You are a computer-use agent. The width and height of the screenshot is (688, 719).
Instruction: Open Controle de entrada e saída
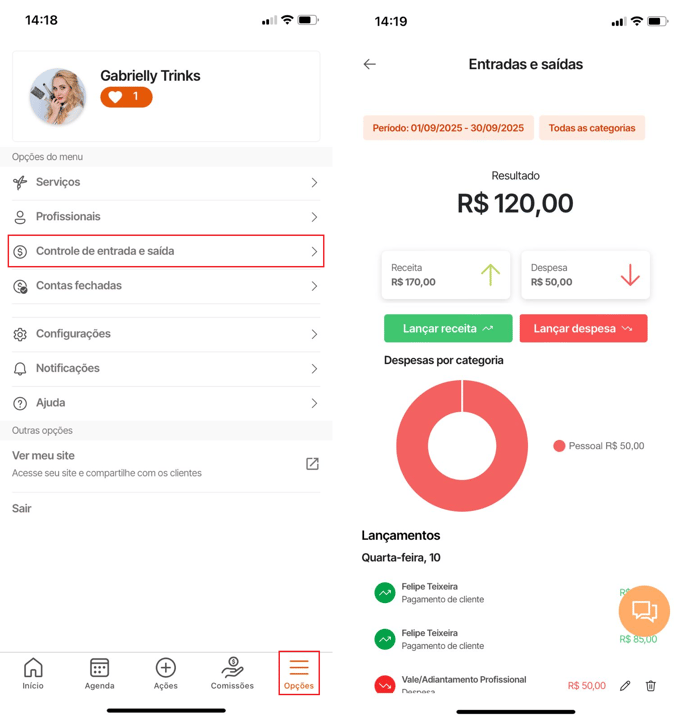(165, 251)
